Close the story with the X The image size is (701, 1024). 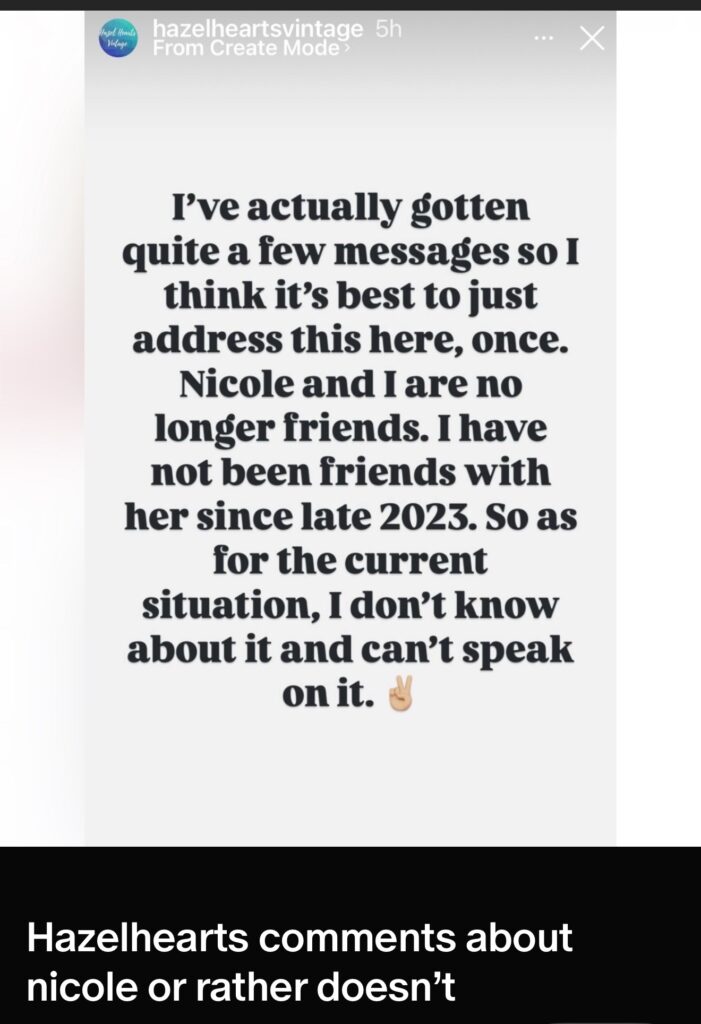point(592,39)
